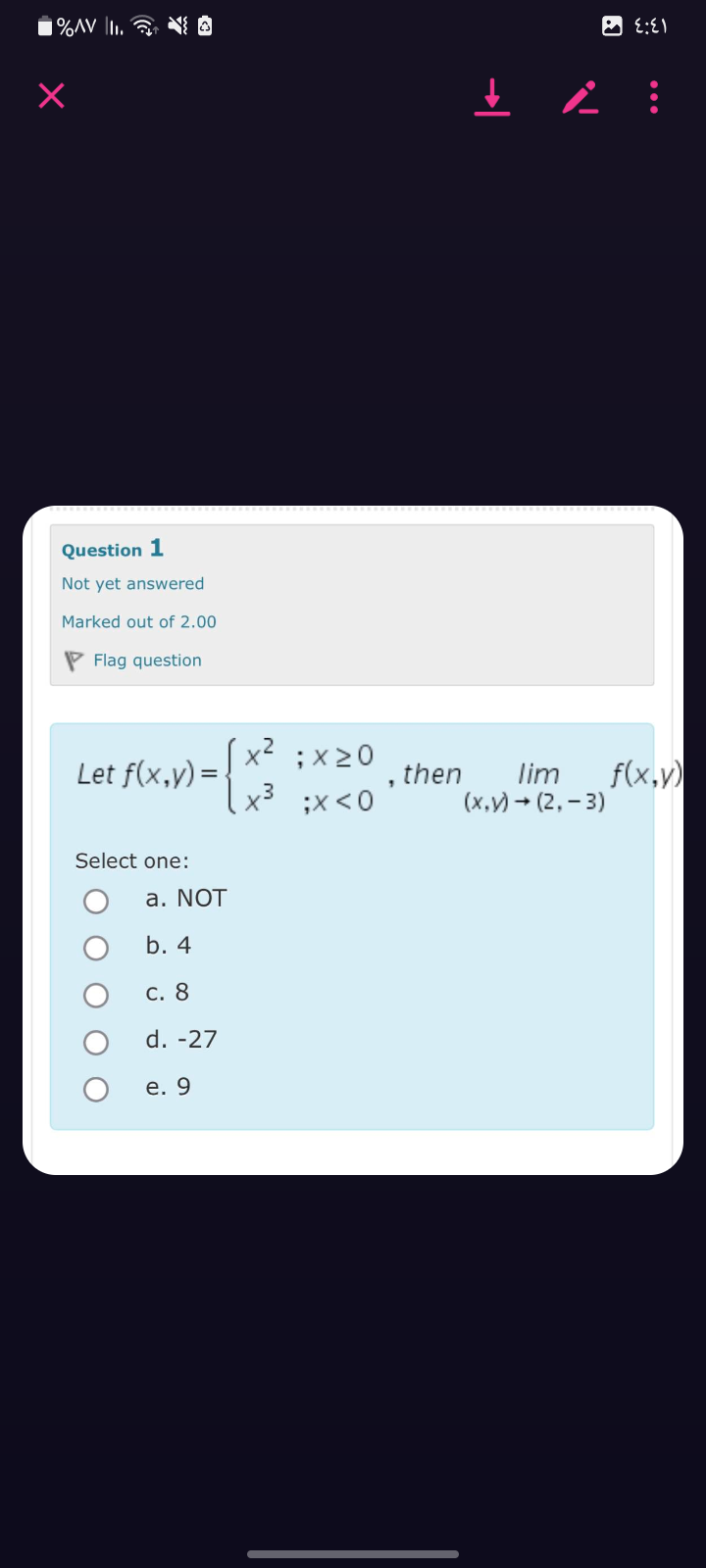Image resolution: width=706 pixels, height=1568 pixels.
Task: Open the three-dot overflow menu
Action: tap(653, 98)
